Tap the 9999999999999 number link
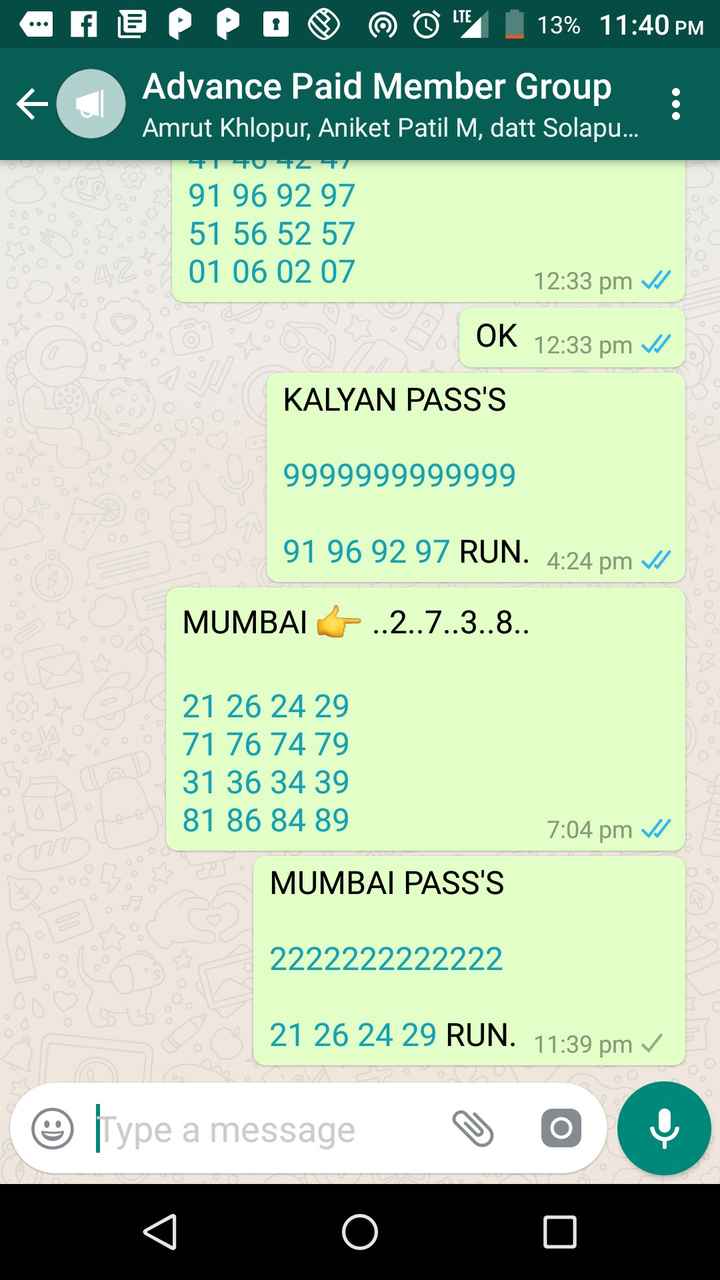Viewport: 720px width, 1280px height. click(399, 475)
